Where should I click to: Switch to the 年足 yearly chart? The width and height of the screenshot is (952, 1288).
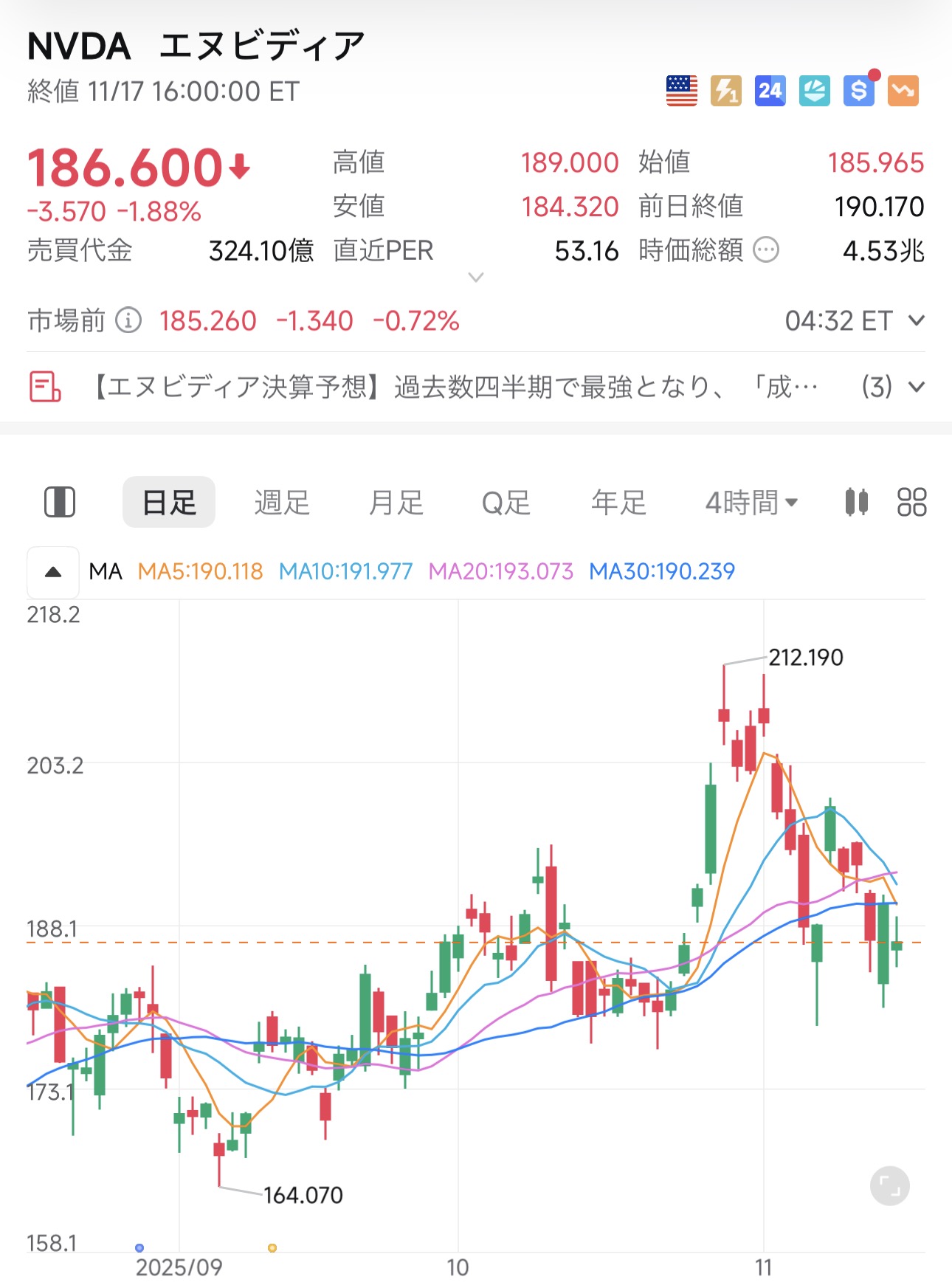618,503
